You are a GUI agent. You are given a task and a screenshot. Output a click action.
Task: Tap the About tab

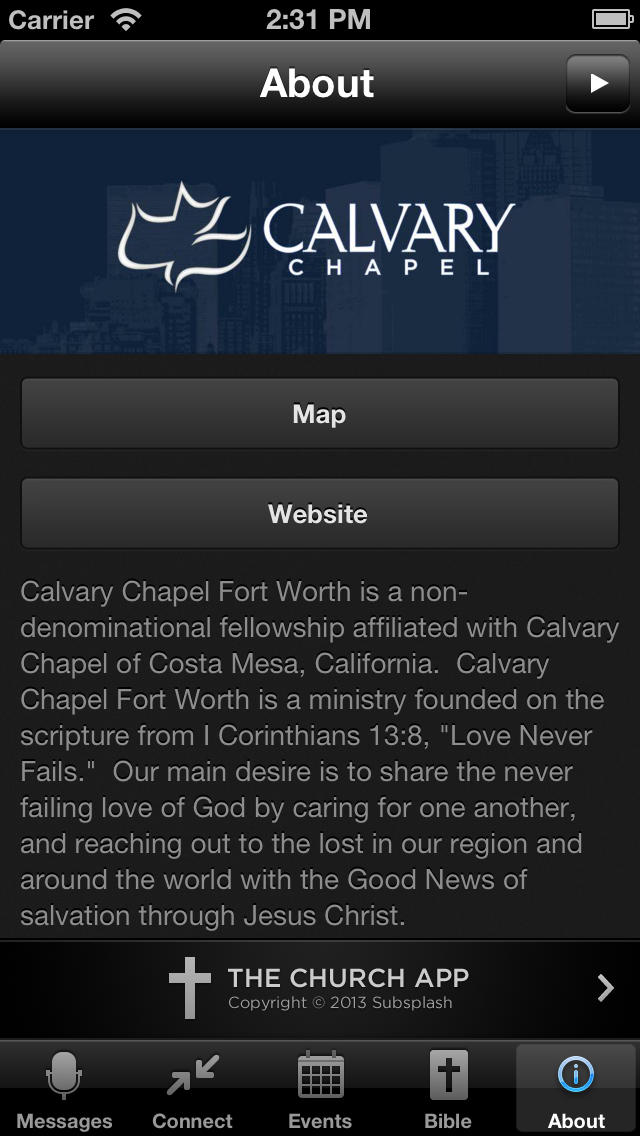point(576,1090)
